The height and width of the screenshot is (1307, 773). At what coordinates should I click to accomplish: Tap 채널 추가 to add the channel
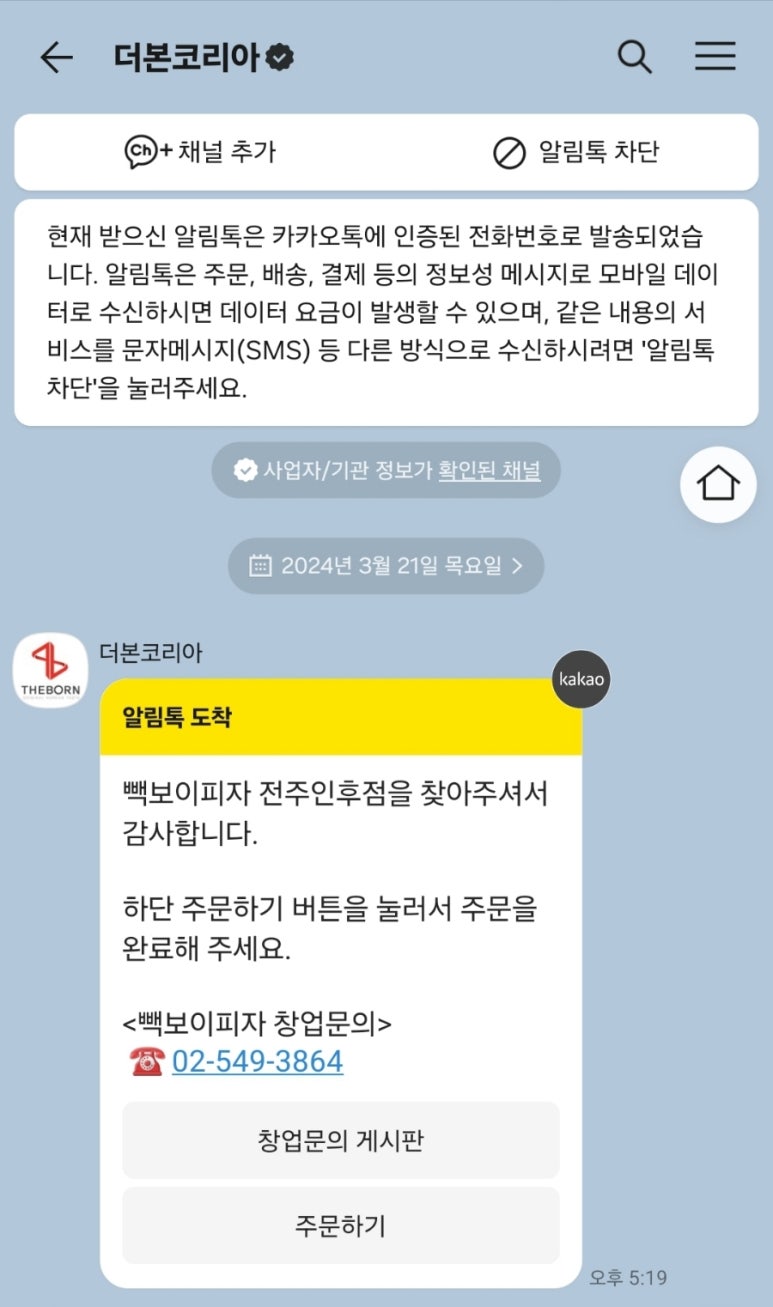[x=200, y=152]
